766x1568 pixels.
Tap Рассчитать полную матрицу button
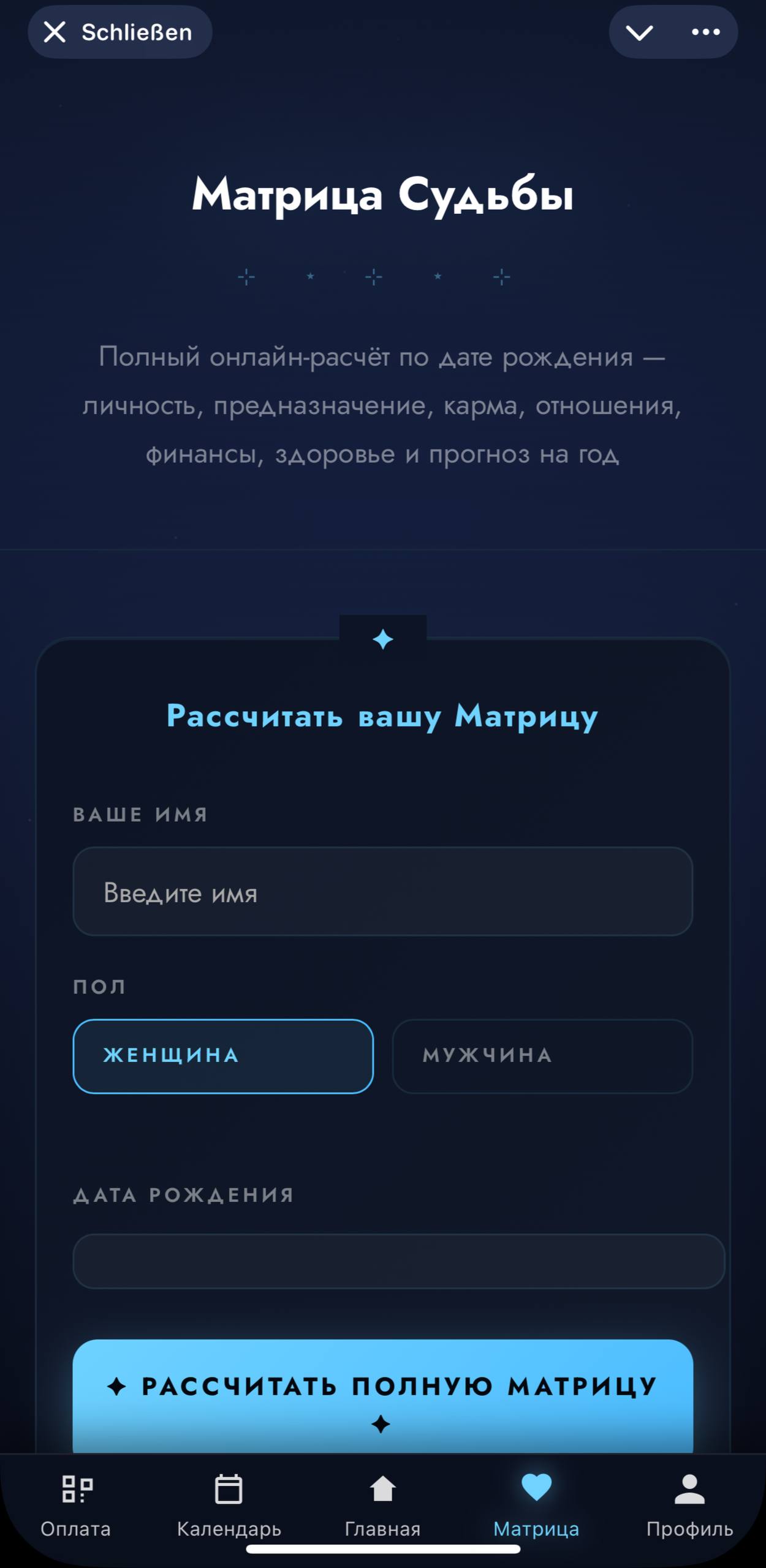tap(382, 1396)
